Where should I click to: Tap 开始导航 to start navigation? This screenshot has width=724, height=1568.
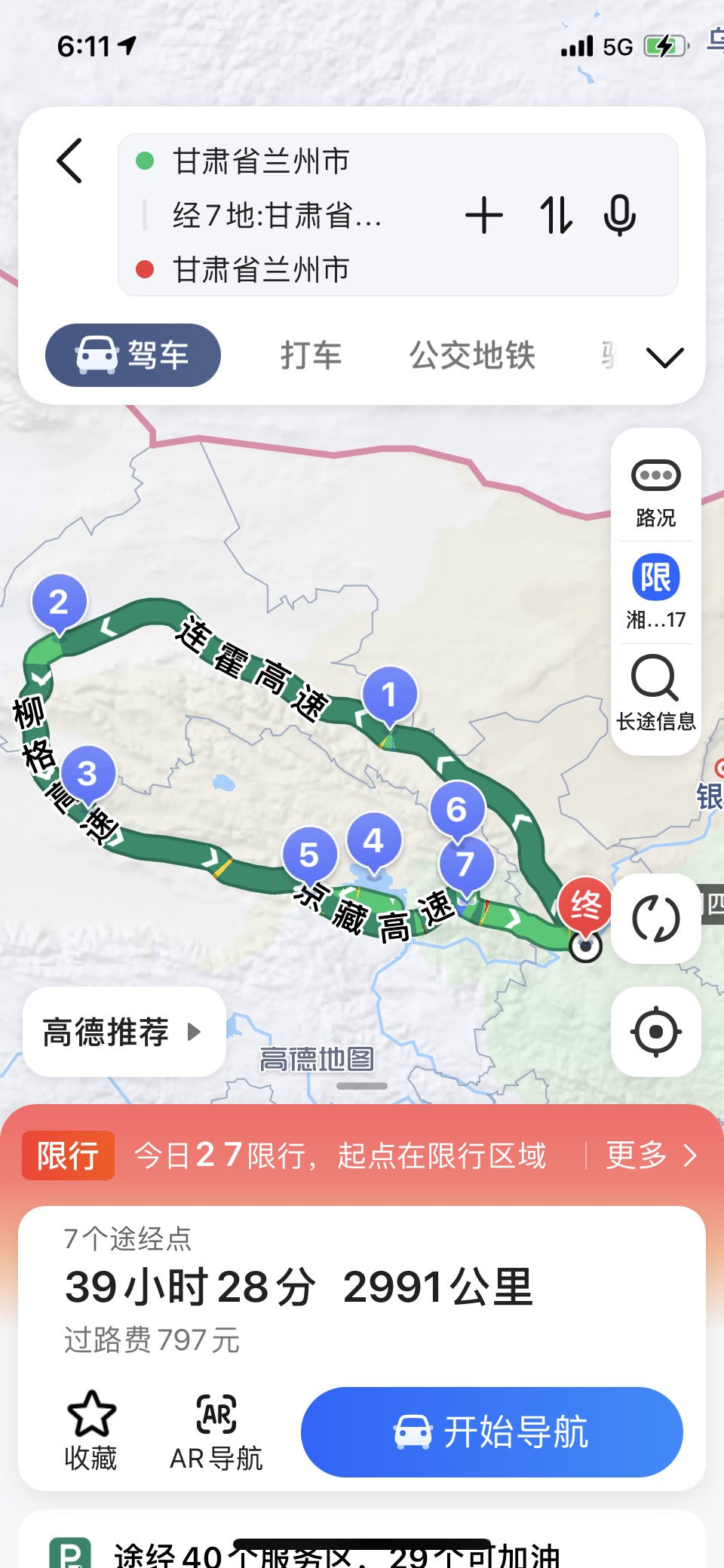click(x=492, y=1431)
